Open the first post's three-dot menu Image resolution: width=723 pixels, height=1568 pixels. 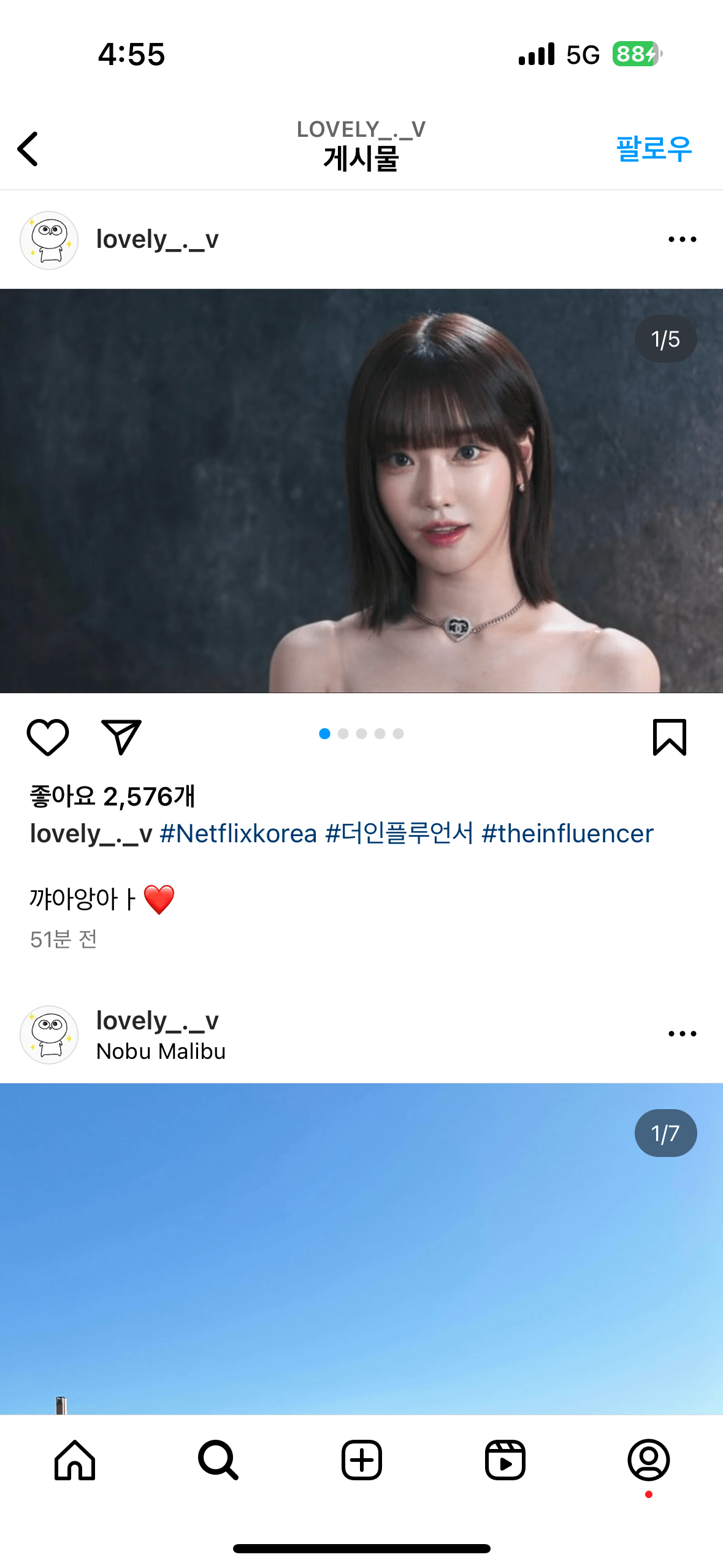click(682, 239)
